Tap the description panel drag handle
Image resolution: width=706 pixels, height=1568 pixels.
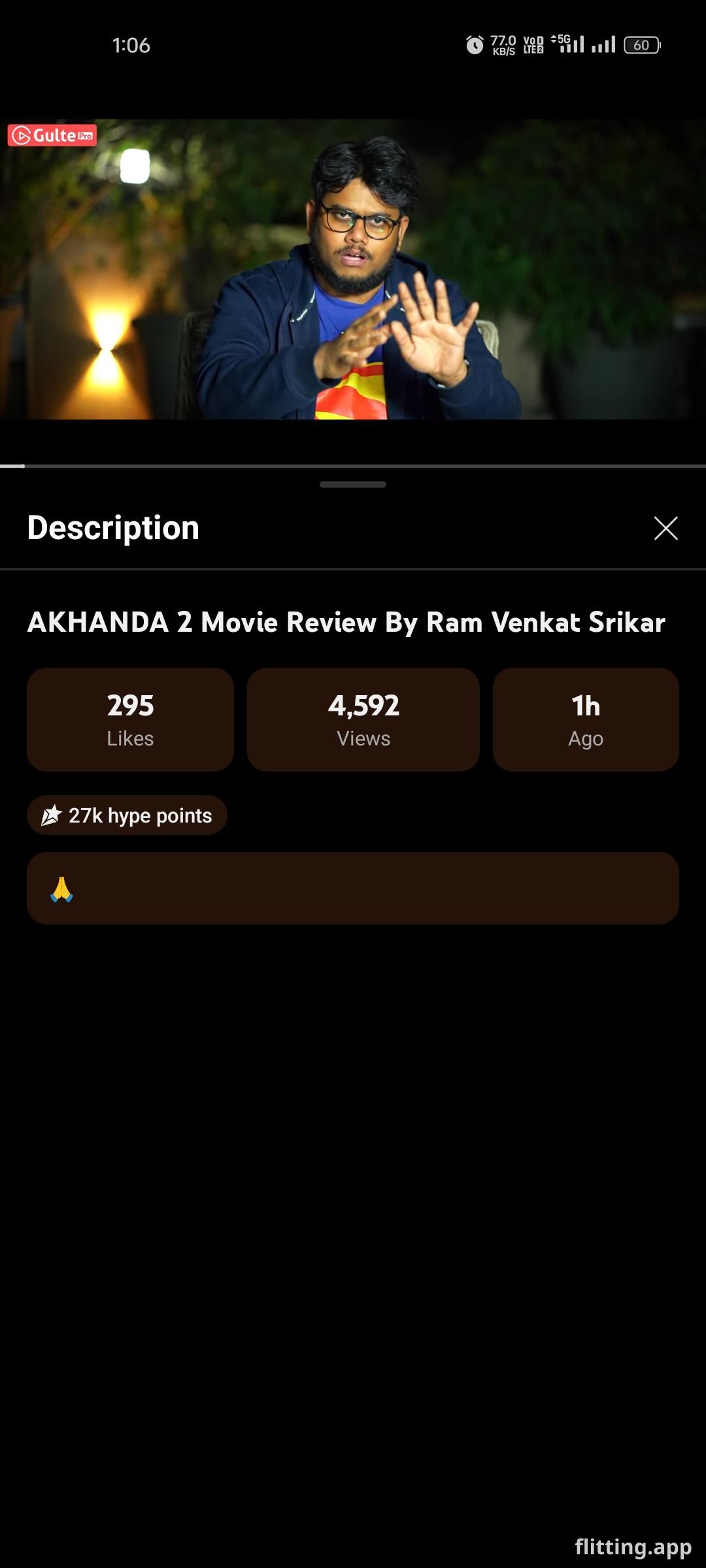pos(353,485)
